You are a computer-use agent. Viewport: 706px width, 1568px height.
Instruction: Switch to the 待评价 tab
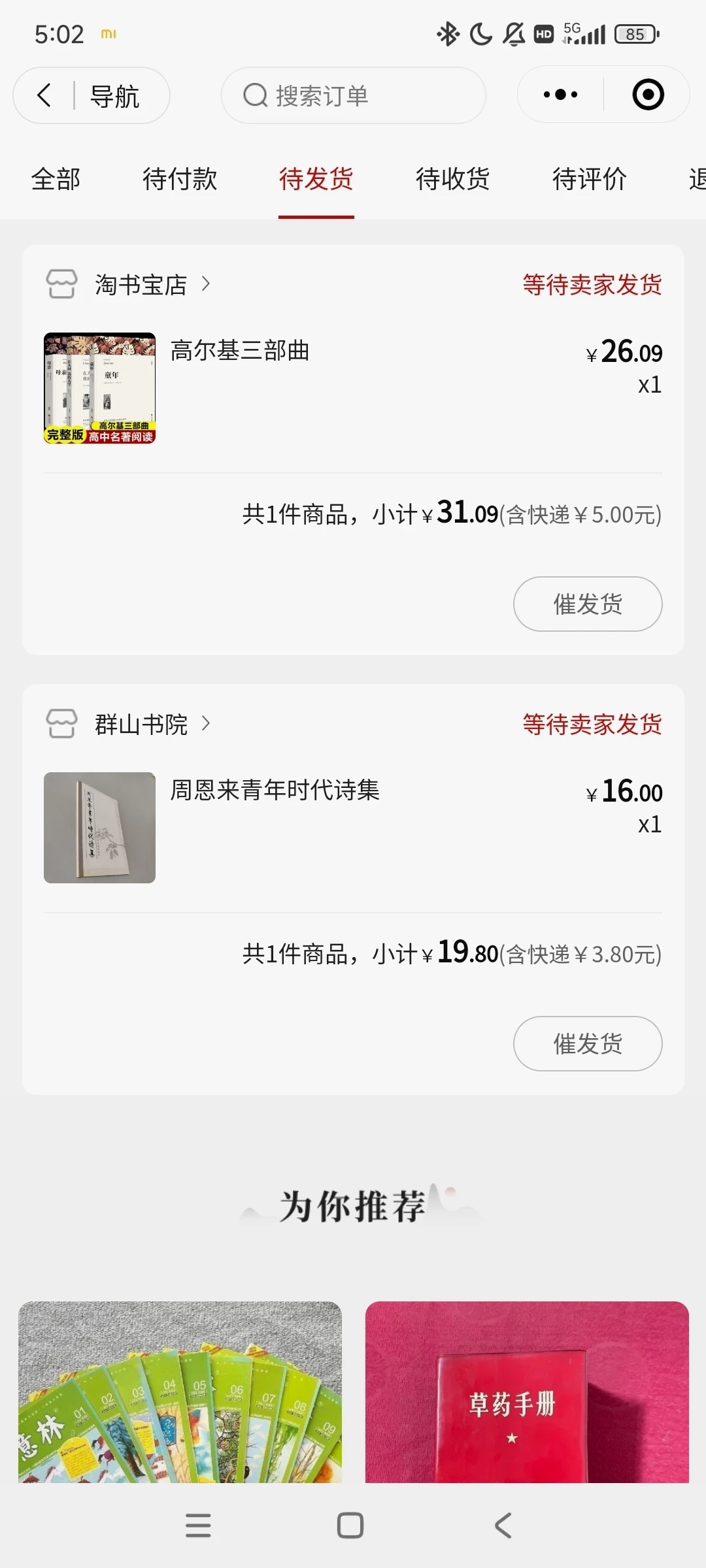pos(590,179)
